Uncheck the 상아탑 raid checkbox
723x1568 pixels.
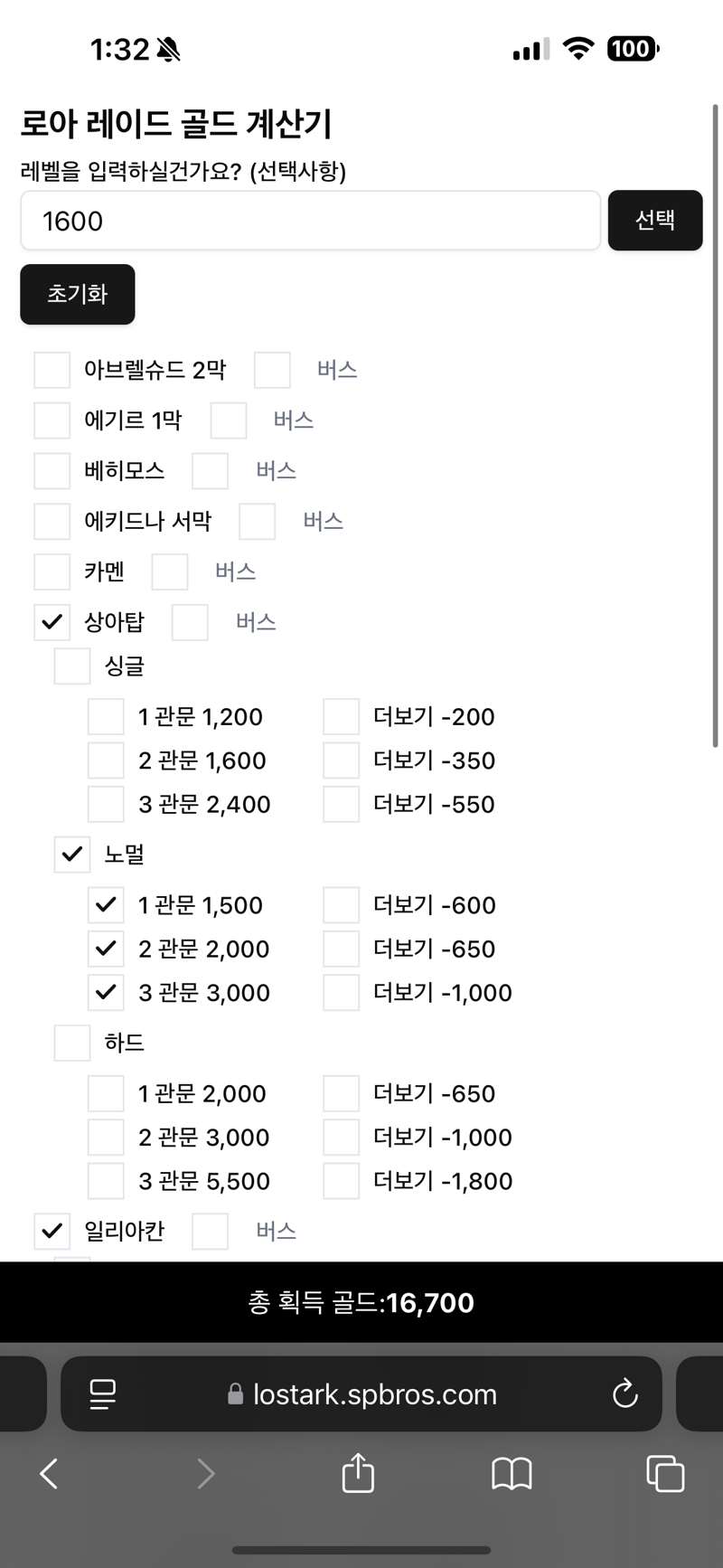pyautogui.click(x=52, y=622)
